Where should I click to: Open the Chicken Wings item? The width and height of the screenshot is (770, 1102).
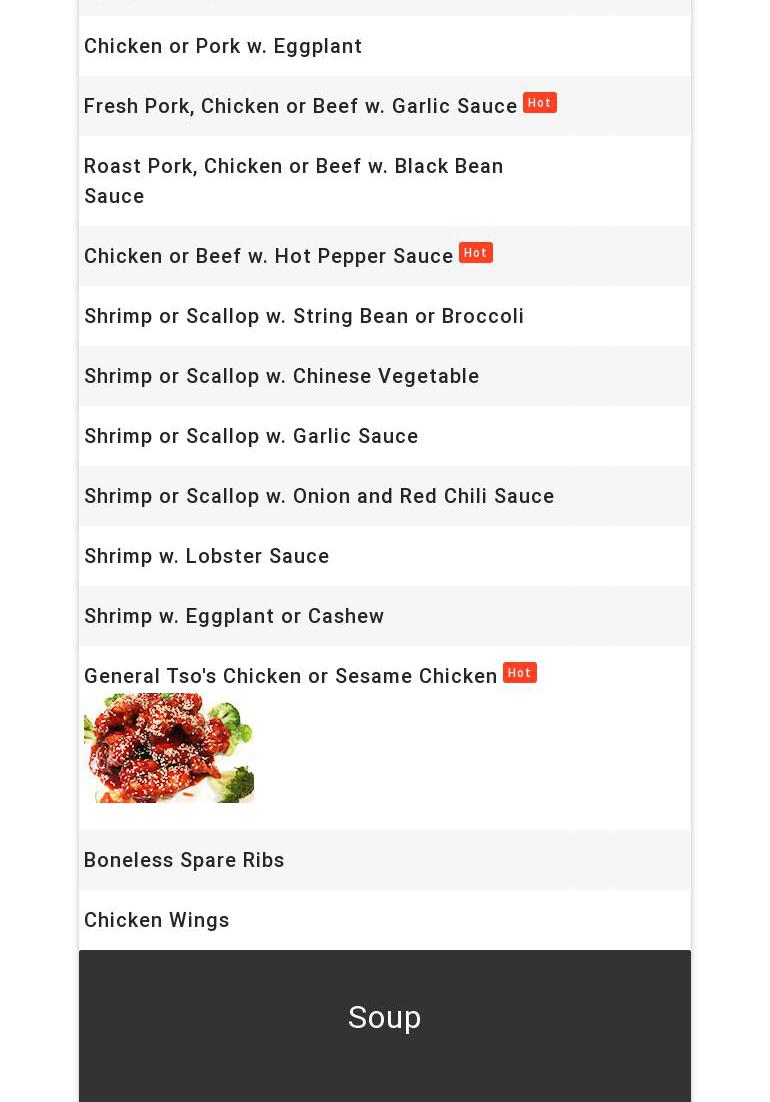[156, 920]
